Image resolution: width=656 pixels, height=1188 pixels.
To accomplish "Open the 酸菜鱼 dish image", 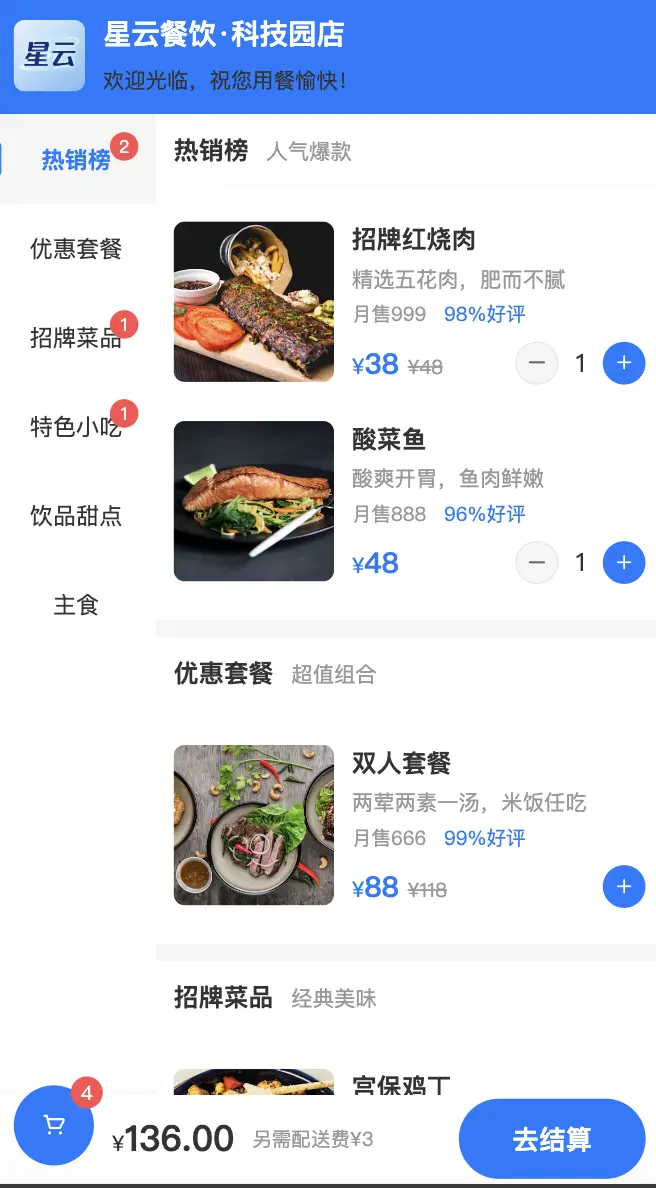I will (254, 501).
